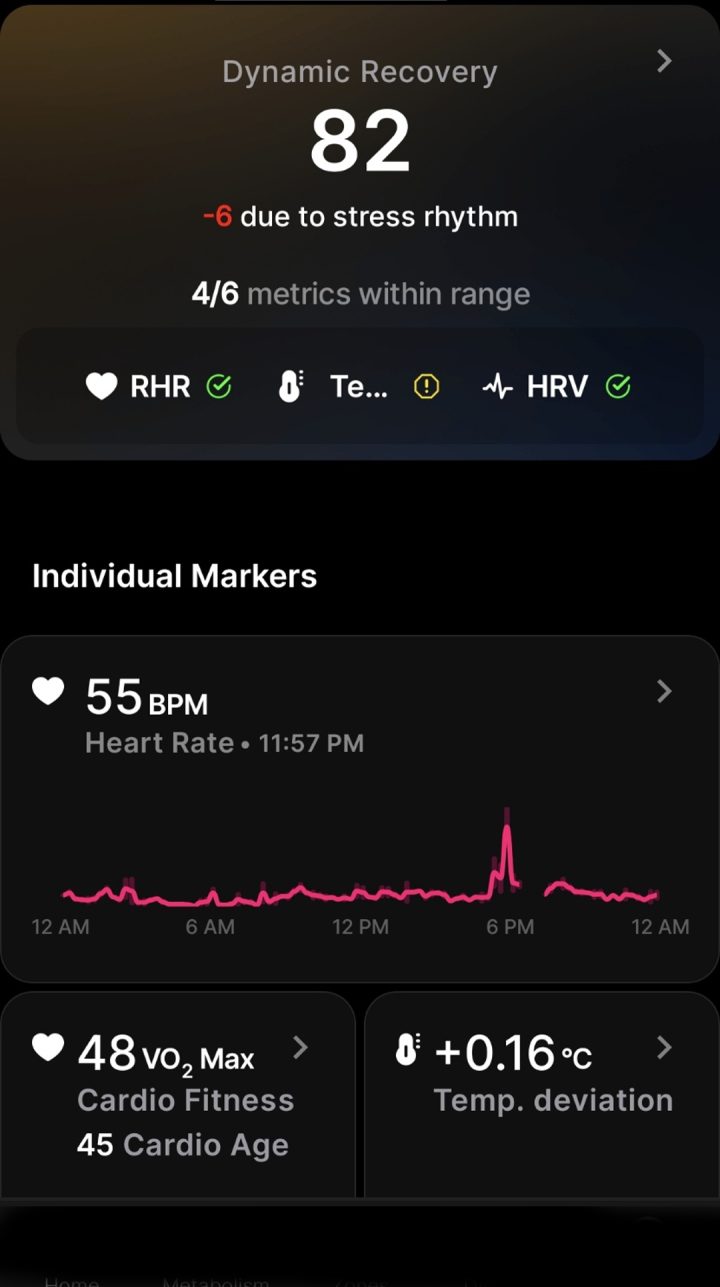View the HRV metric status
720x1287 pixels.
pyautogui.click(x=556, y=387)
